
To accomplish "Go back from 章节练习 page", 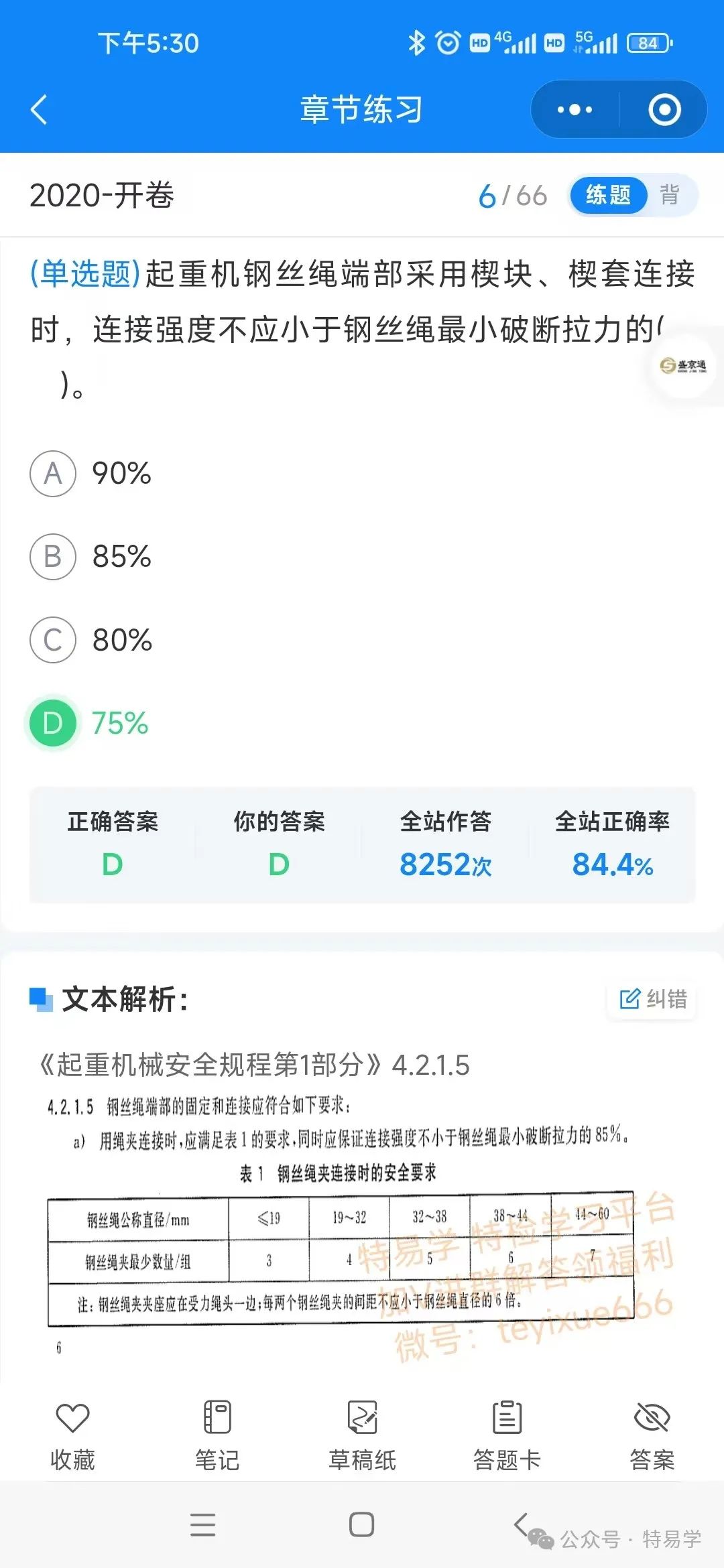I will 39,110.
